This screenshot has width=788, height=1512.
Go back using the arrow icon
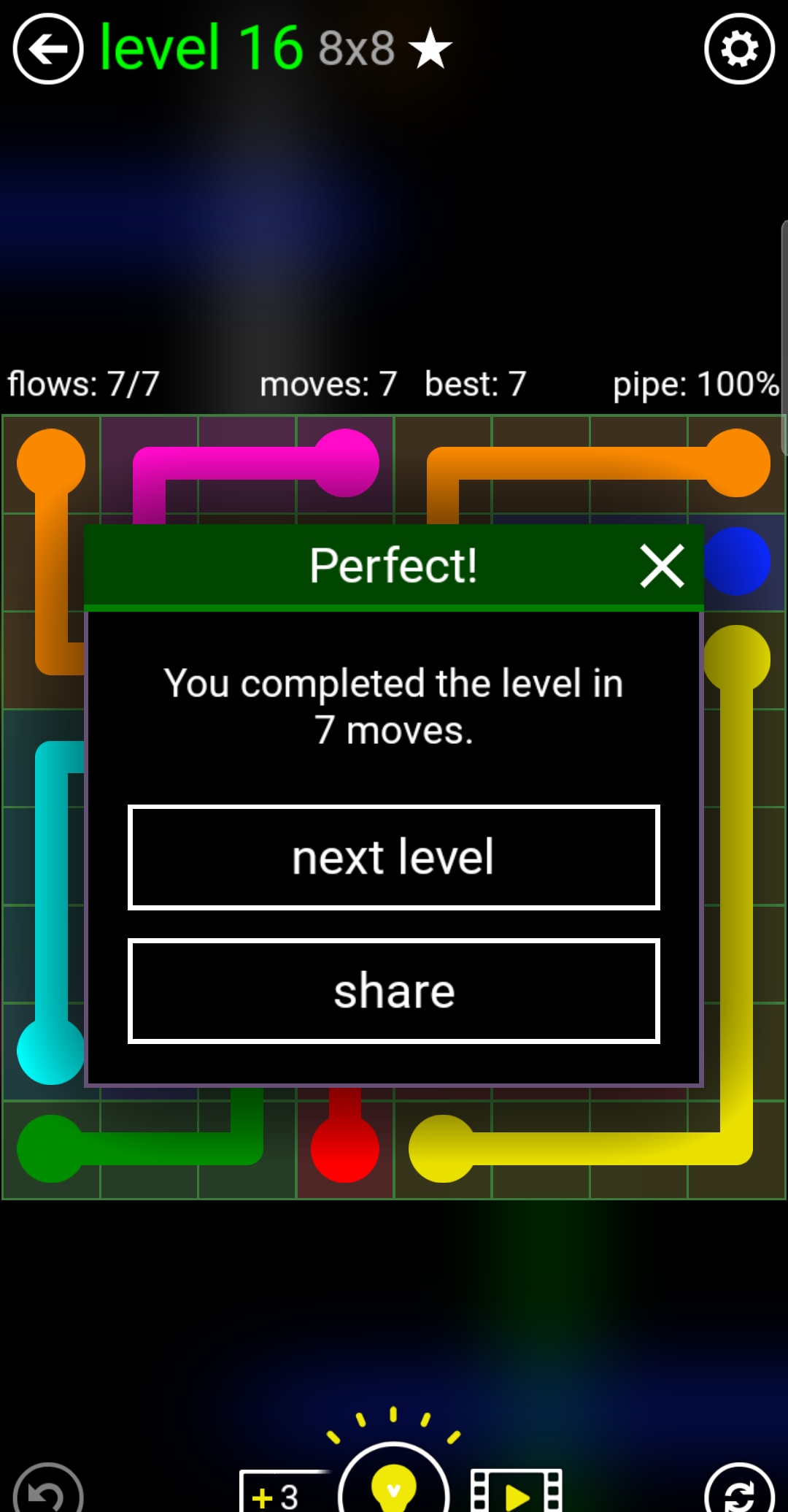click(48, 50)
